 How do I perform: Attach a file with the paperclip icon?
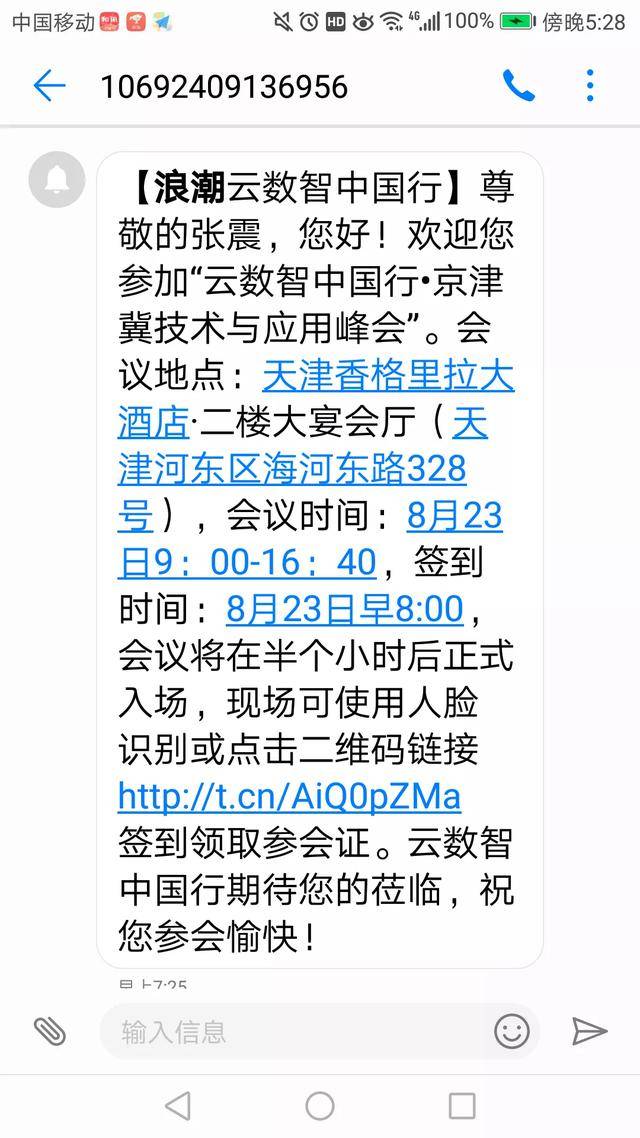(49, 1031)
